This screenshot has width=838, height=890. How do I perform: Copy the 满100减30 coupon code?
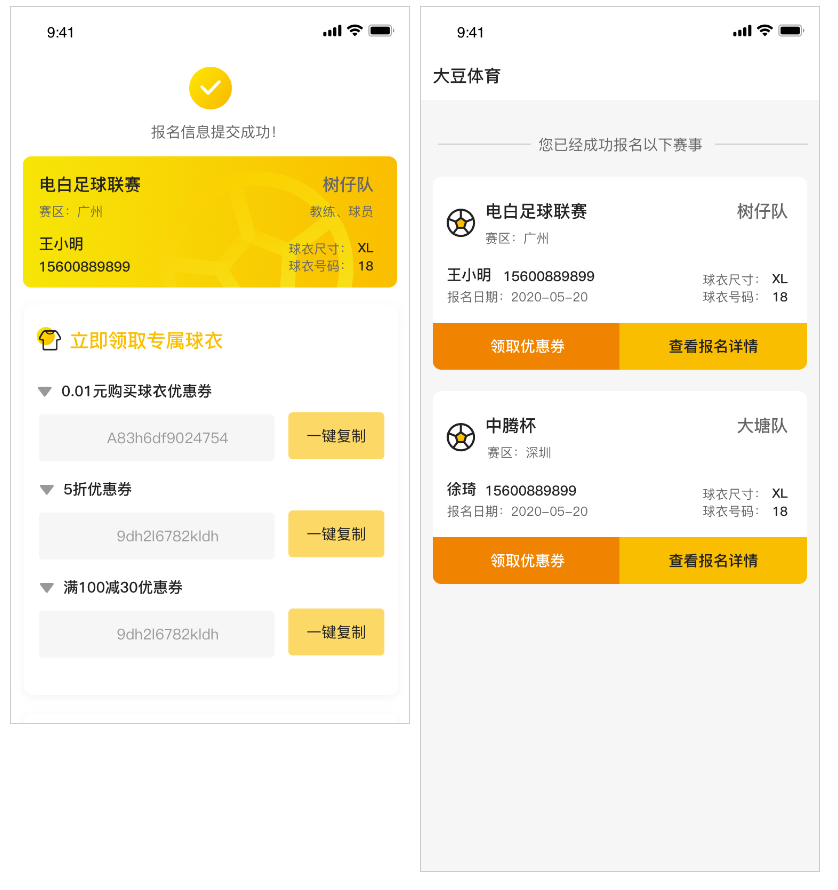click(336, 632)
